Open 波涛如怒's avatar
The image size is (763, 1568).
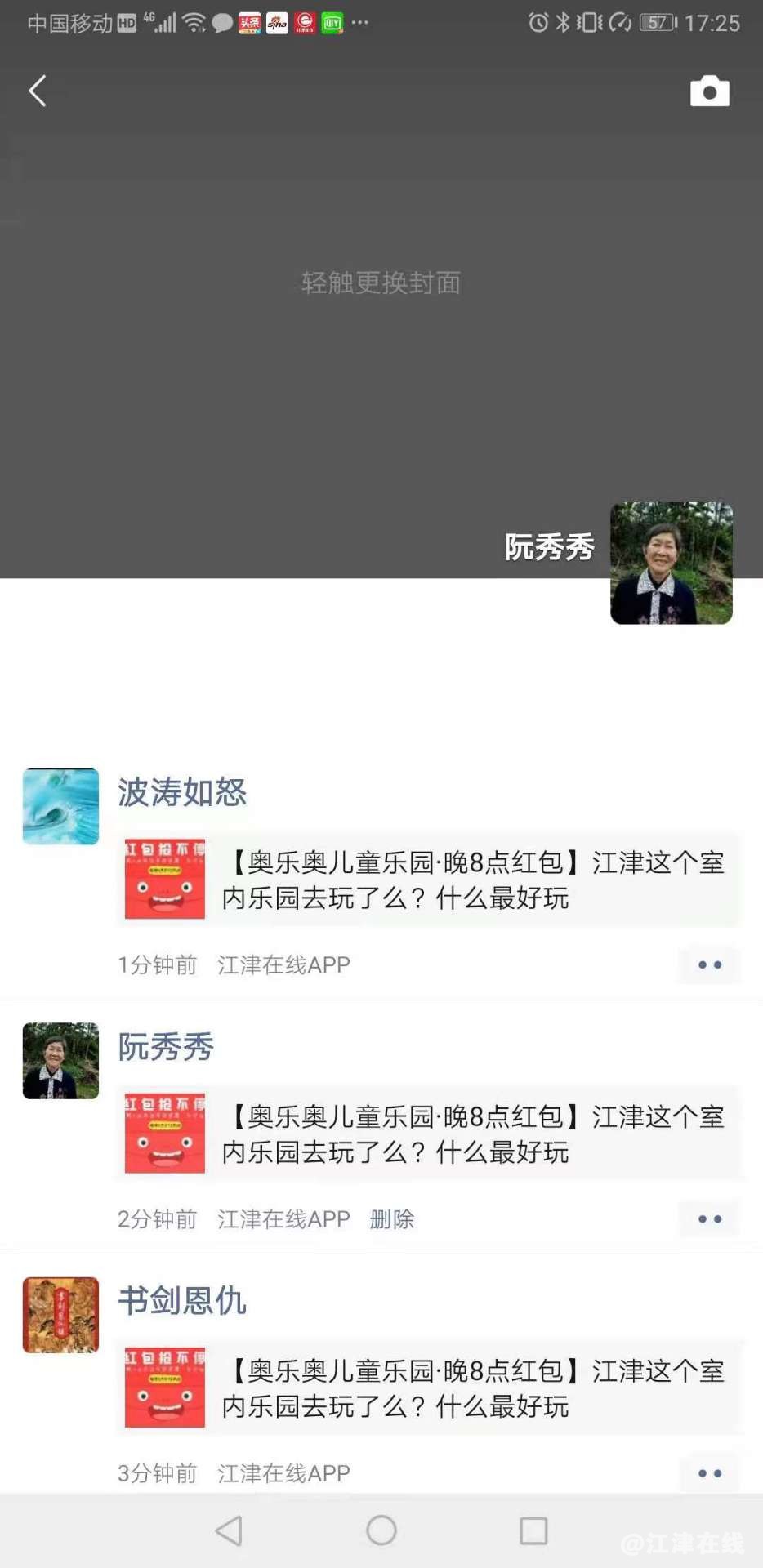(60, 806)
